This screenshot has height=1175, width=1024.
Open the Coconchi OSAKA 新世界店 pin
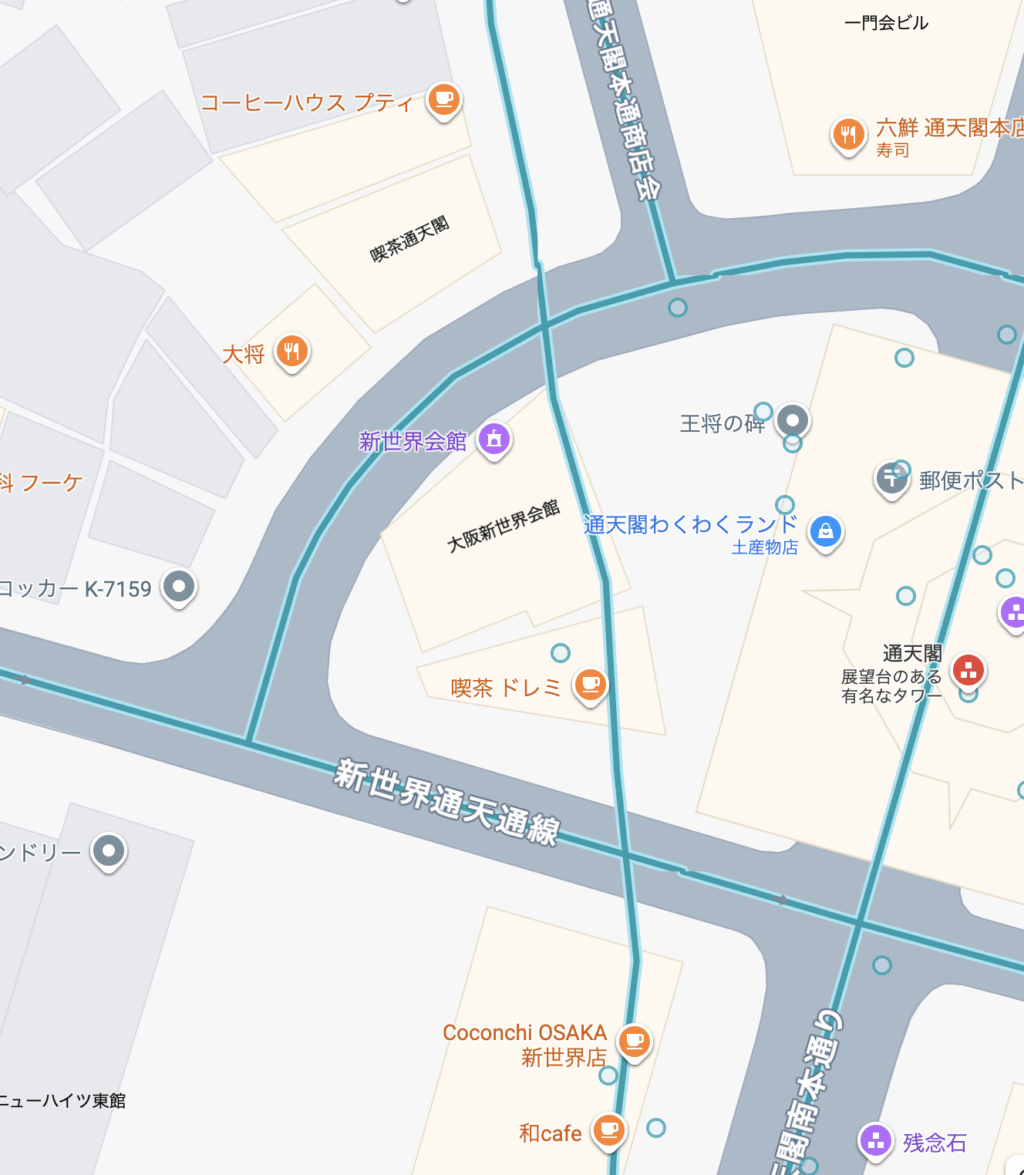(x=633, y=1041)
